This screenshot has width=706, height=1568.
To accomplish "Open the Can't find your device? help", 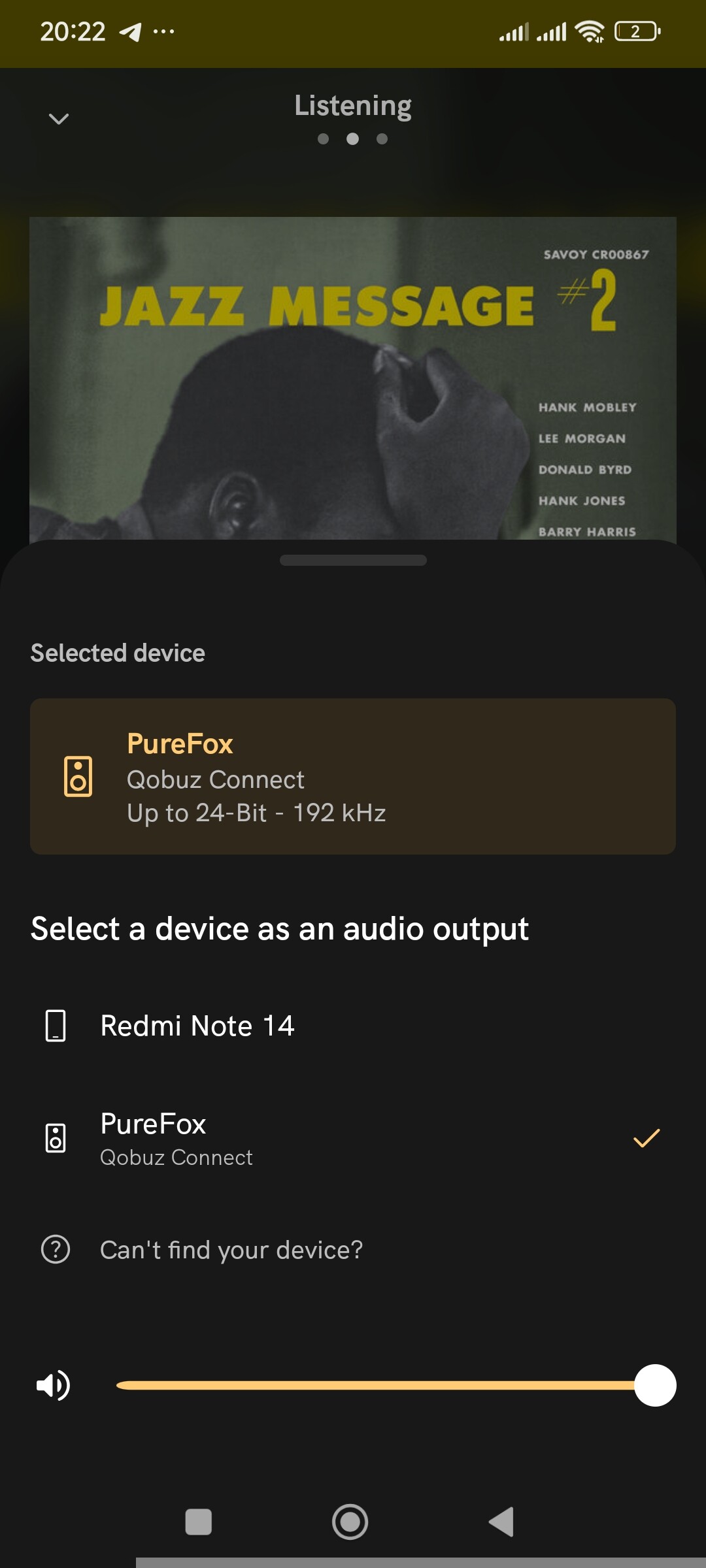I will pyautogui.click(x=231, y=1250).
